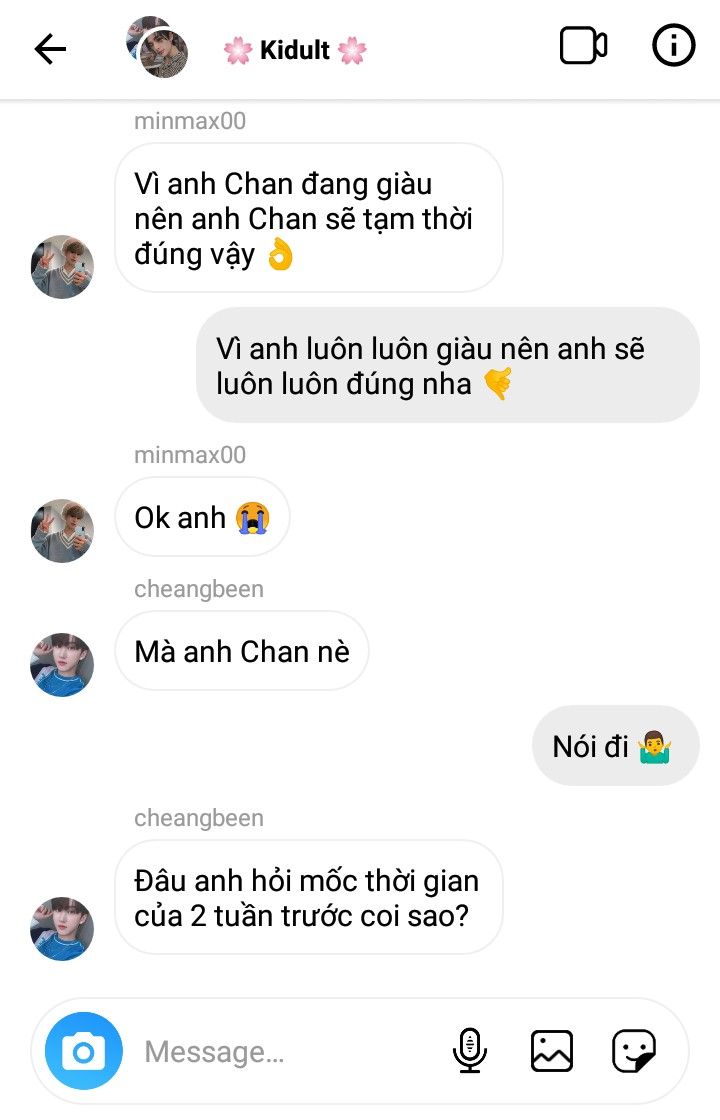Start a video call with Kidult group
Viewport: 720px width, 1120px height.
coord(583,47)
